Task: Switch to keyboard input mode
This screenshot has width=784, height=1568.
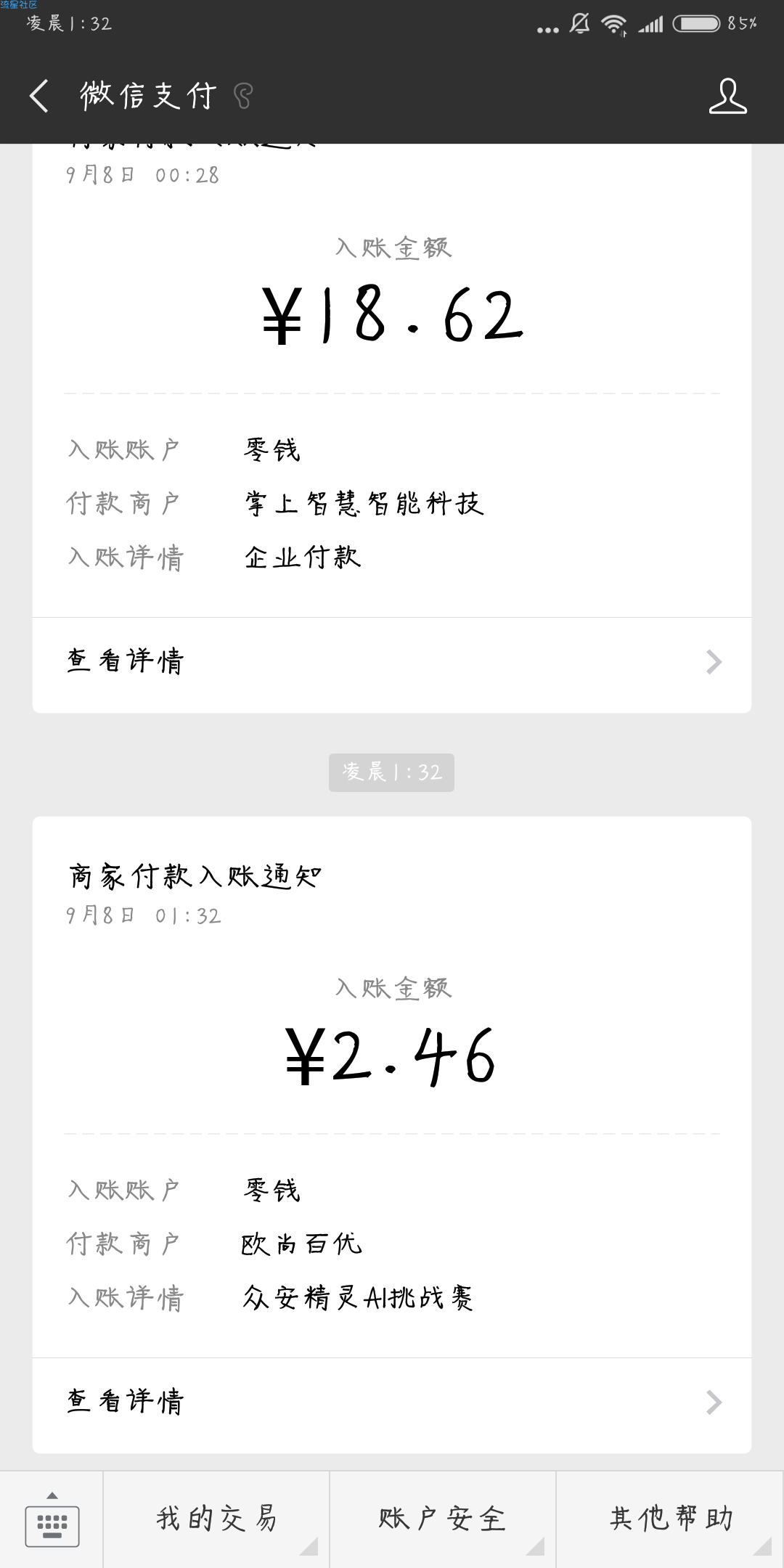Action: click(52, 1519)
